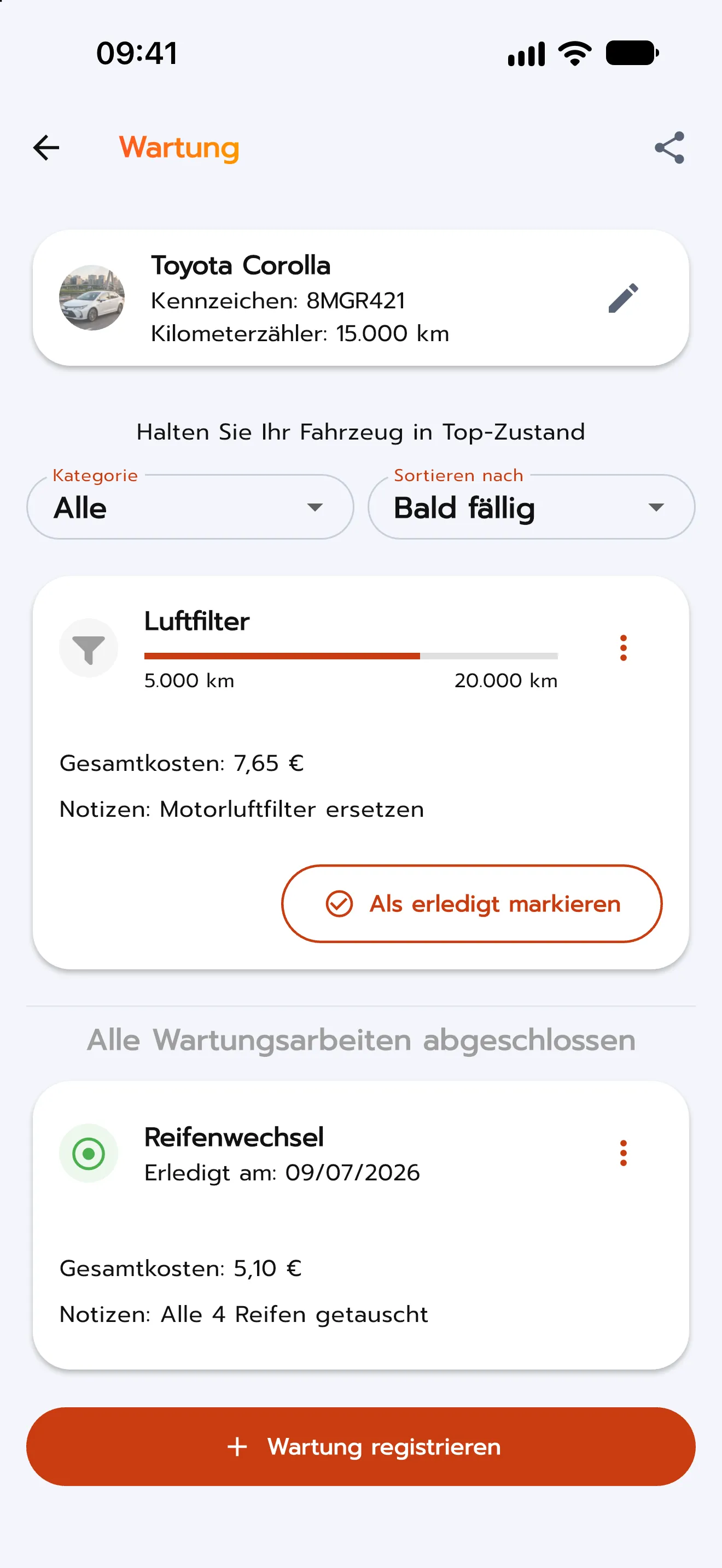This screenshot has height=1568, width=722.
Task: Open the Luftfilter options menu
Action: 623,648
